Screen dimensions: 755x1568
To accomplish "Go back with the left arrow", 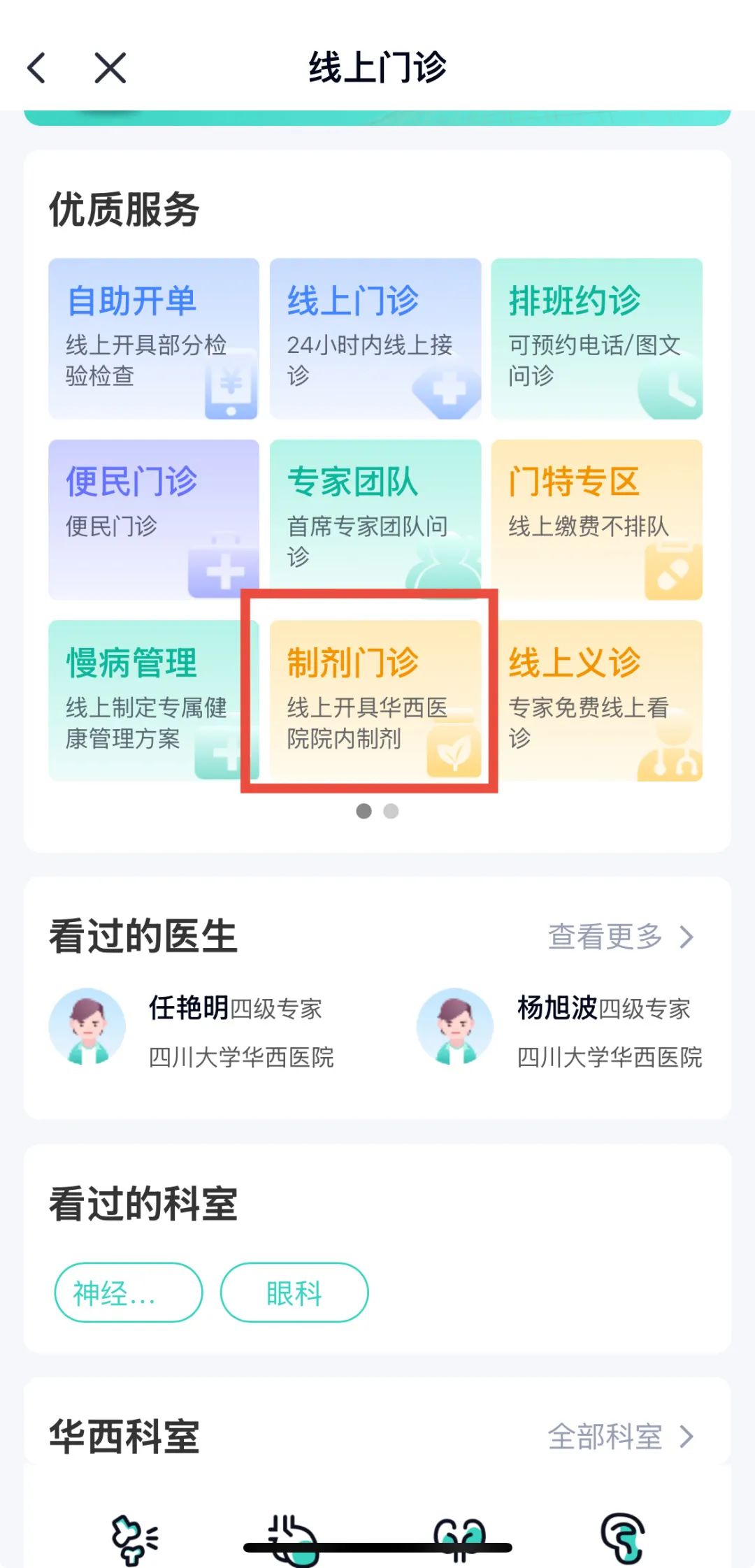I will coord(37,68).
